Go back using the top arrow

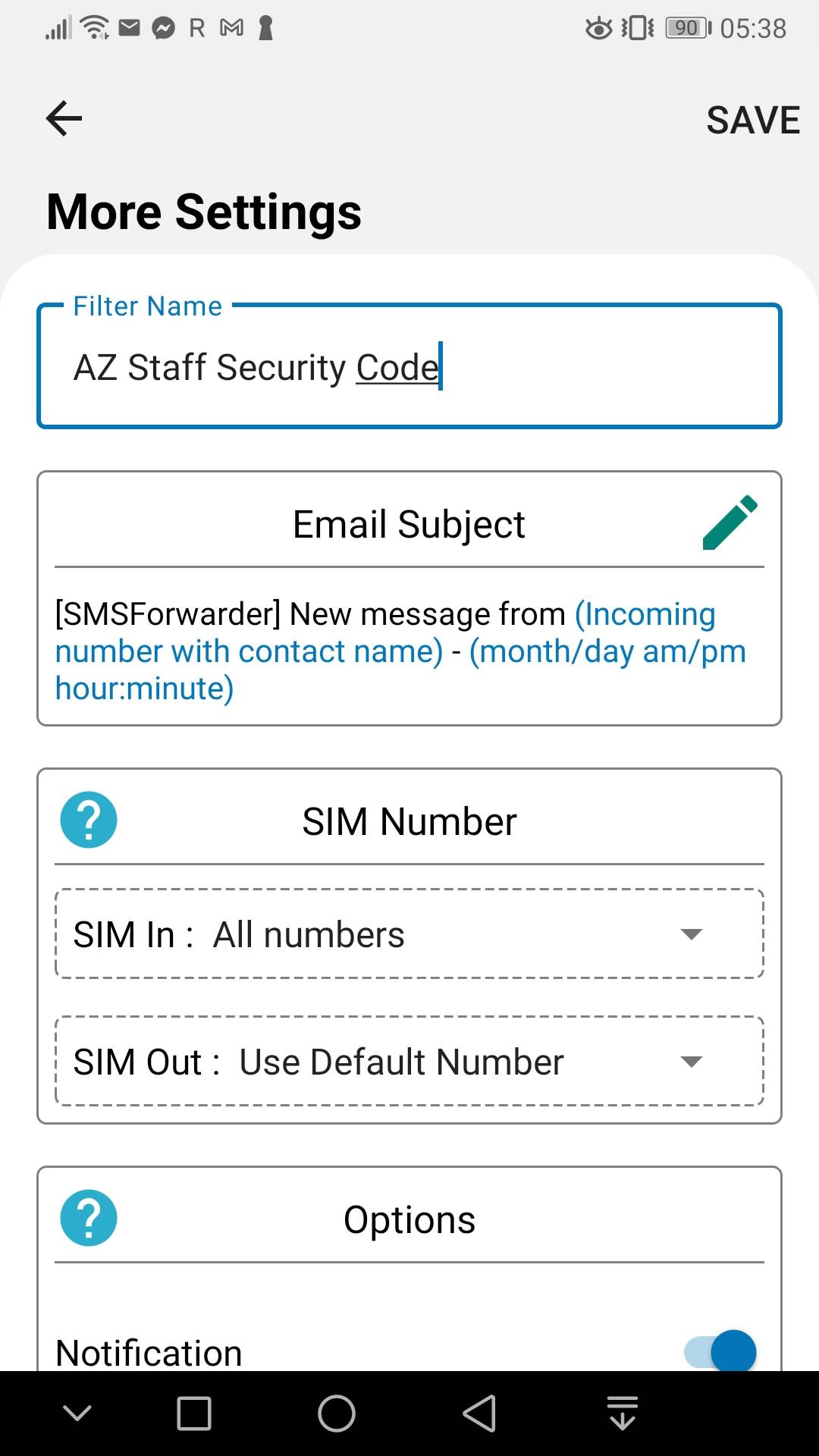(64, 119)
